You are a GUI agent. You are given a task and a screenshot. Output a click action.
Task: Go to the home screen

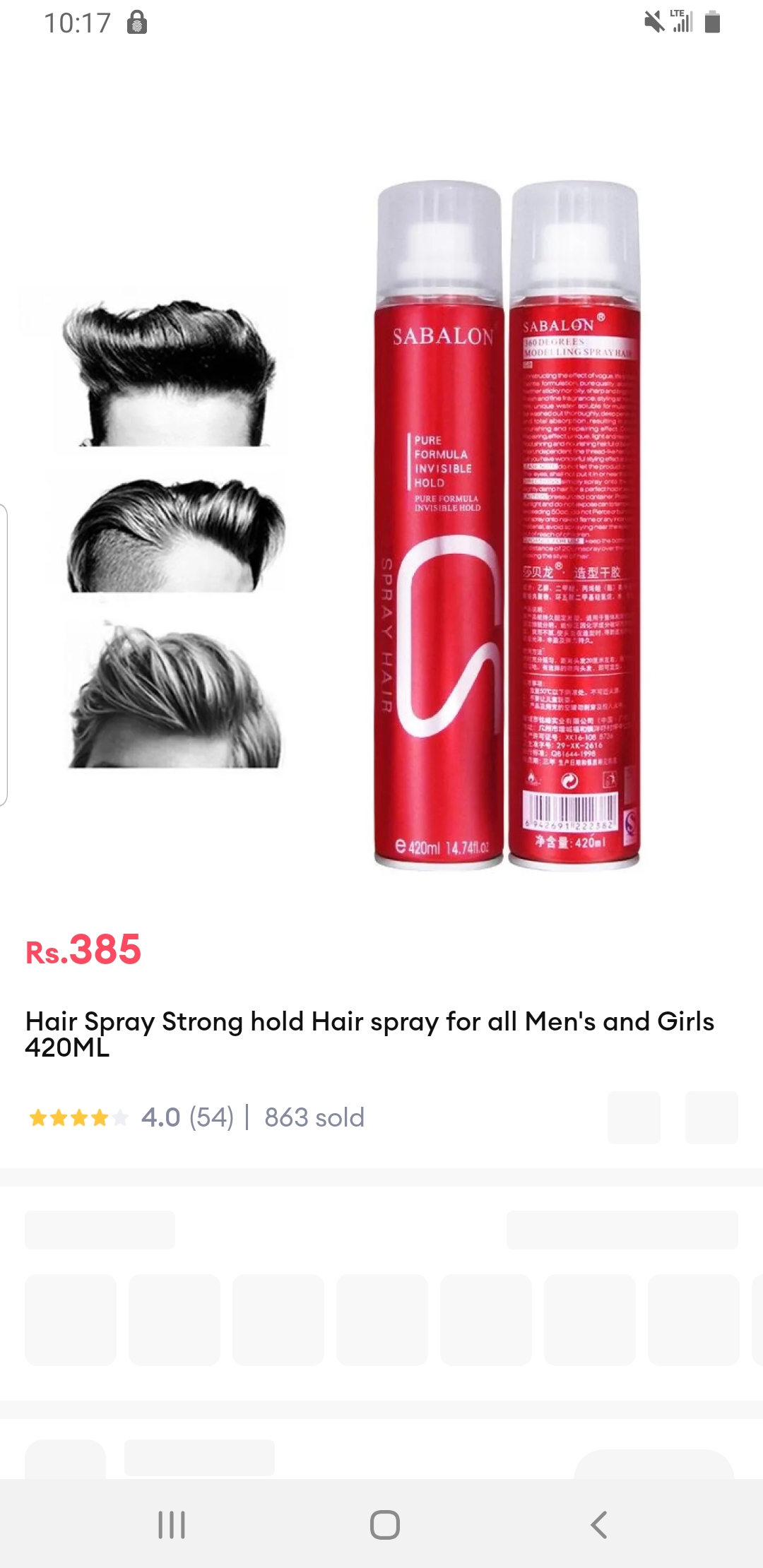click(384, 1524)
